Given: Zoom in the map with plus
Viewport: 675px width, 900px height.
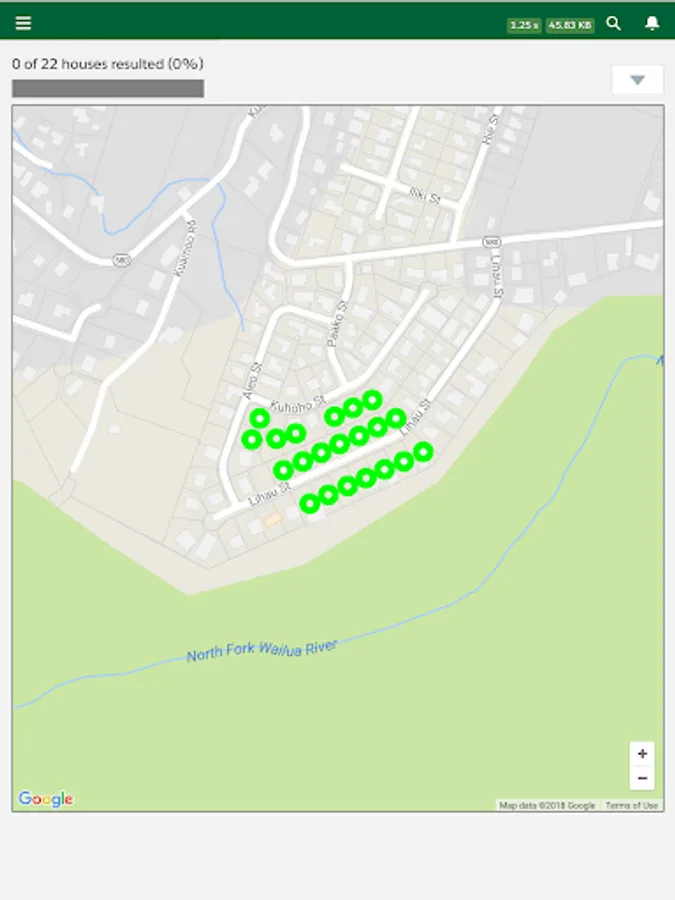Looking at the screenshot, I should (x=642, y=754).
